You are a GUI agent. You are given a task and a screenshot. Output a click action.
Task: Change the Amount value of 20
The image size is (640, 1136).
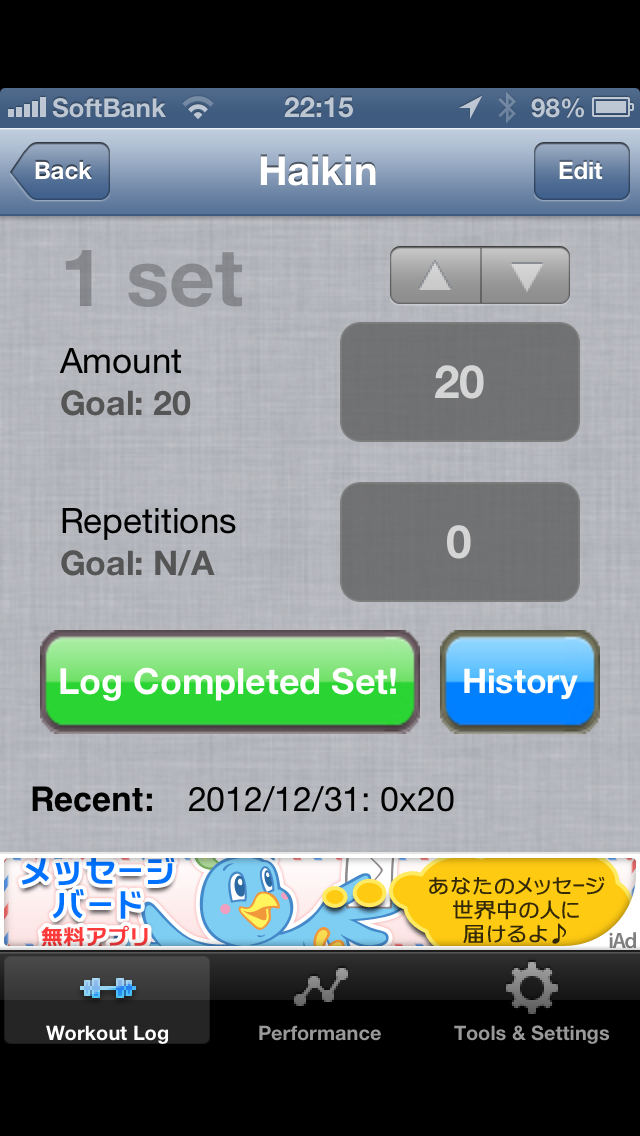coord(460,382)
